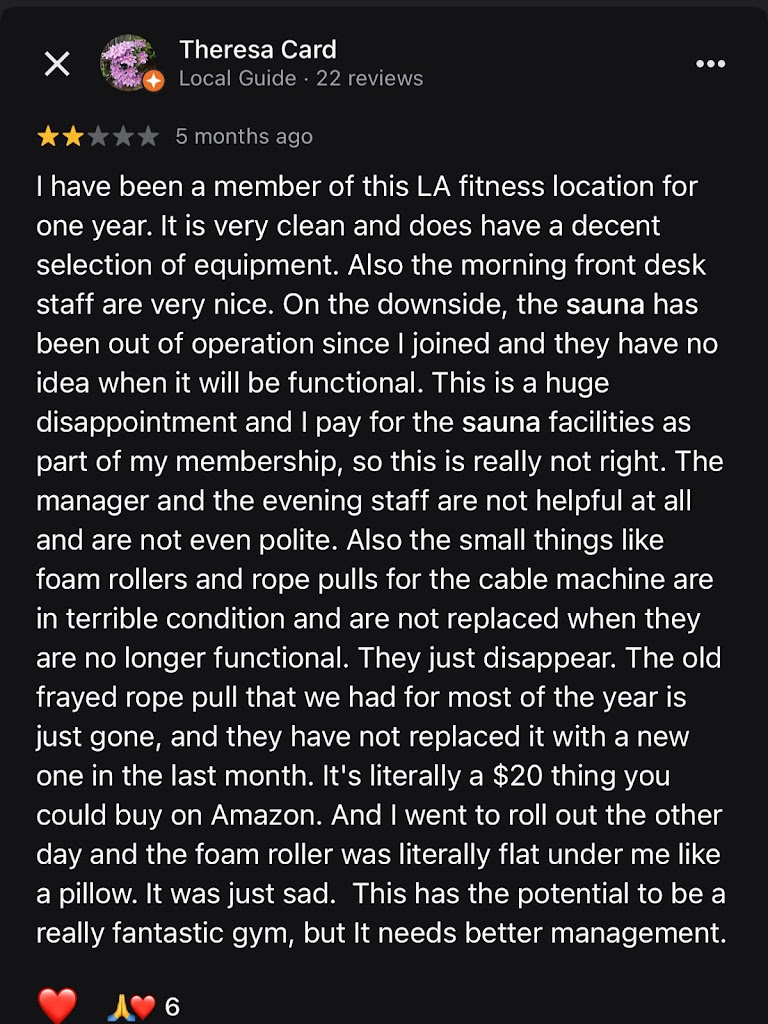Open reviewer name Theresa Card
The image size is (768, 1024).
257,49
